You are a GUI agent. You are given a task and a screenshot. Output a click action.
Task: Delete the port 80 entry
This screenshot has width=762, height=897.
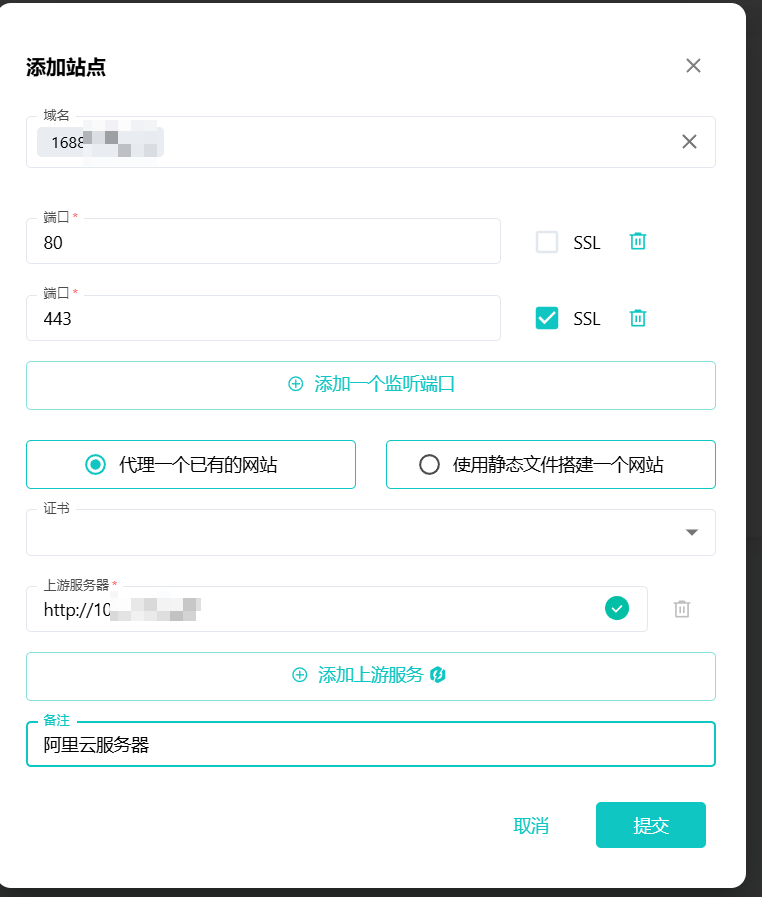[x=638, y=241]
